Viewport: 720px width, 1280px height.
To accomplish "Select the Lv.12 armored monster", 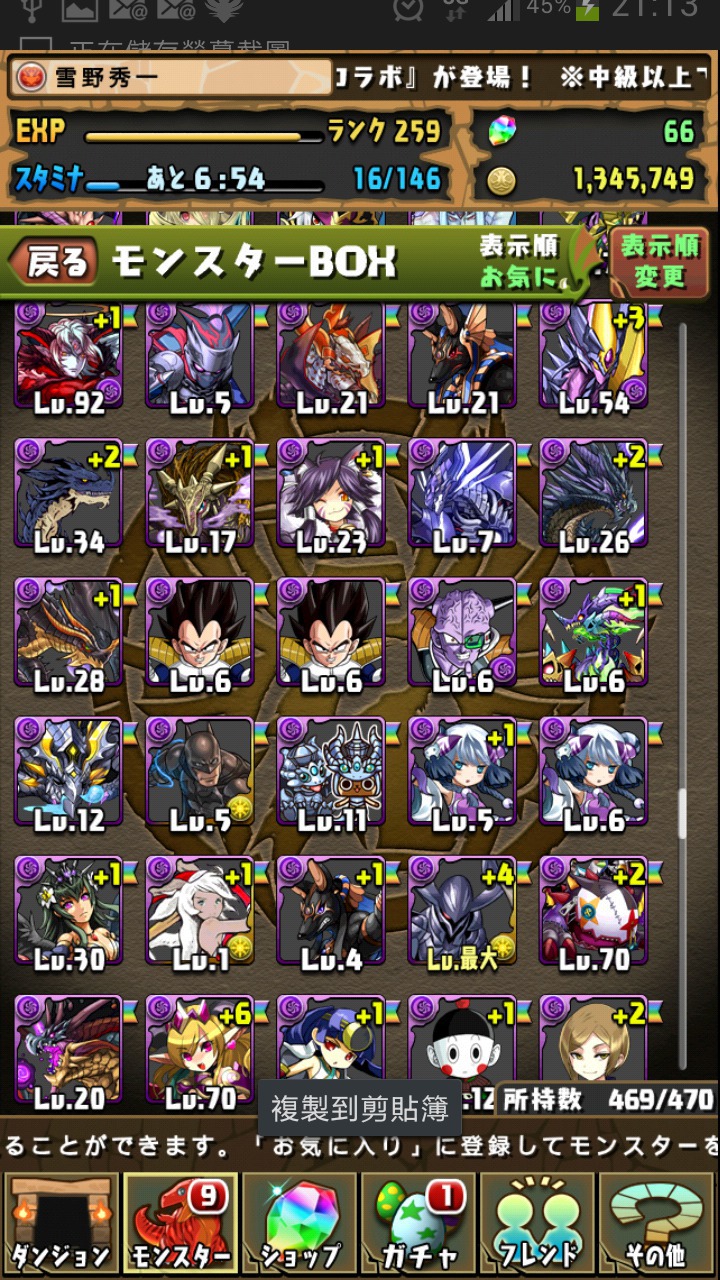I will [x=69, y=773].
